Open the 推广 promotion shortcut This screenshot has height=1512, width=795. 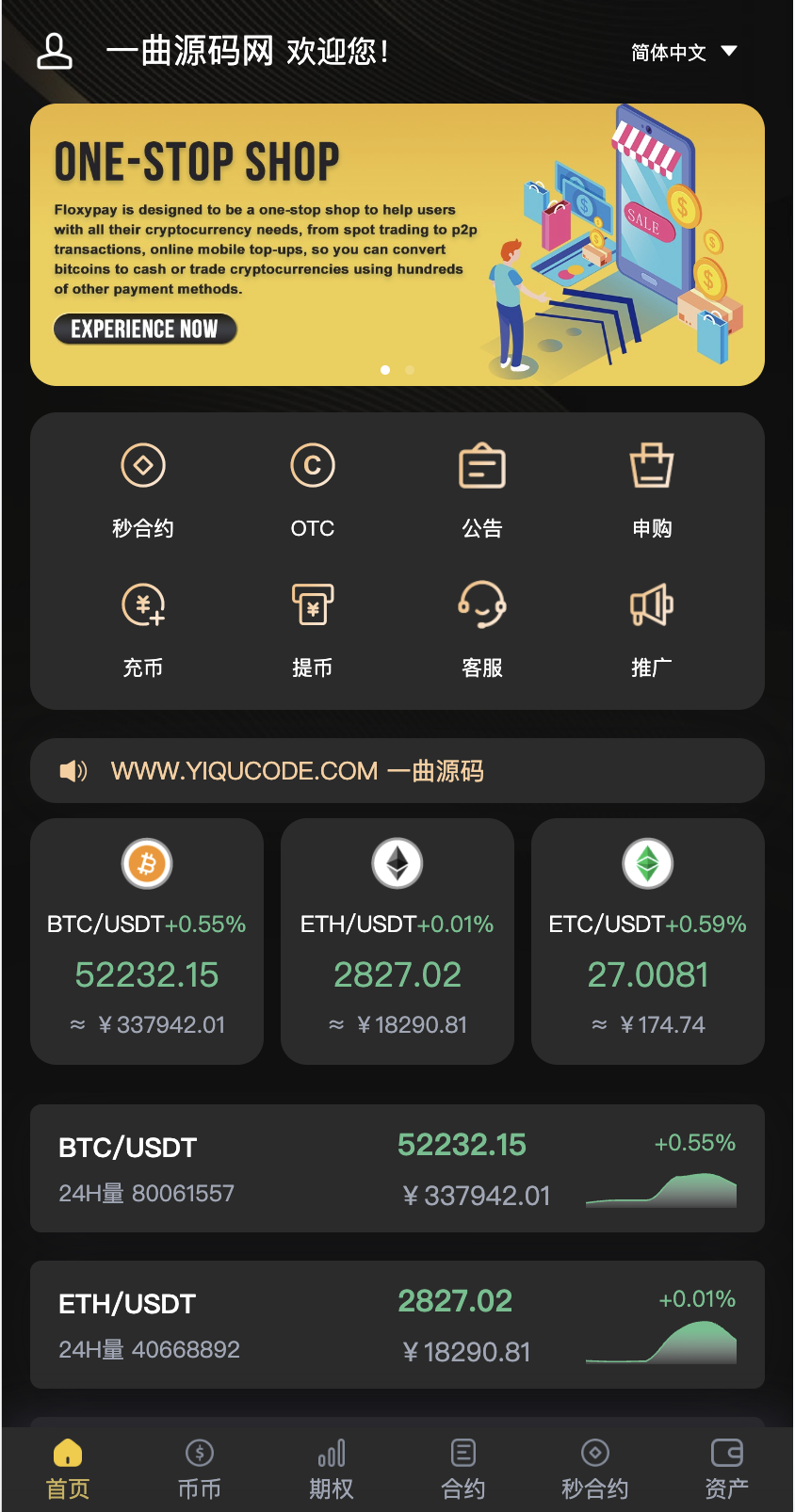pos(652,630)
